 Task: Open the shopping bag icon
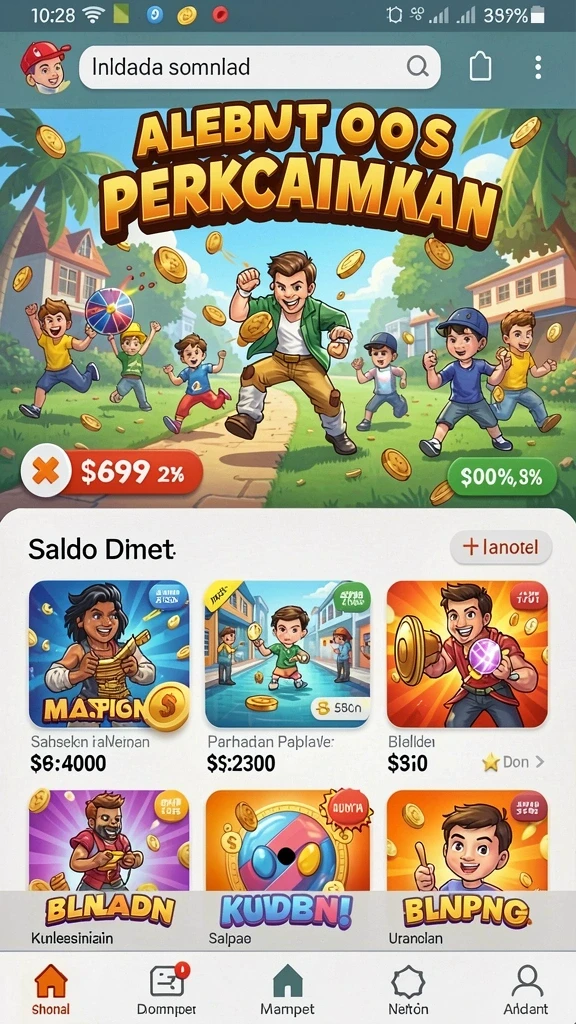(480, 67)
